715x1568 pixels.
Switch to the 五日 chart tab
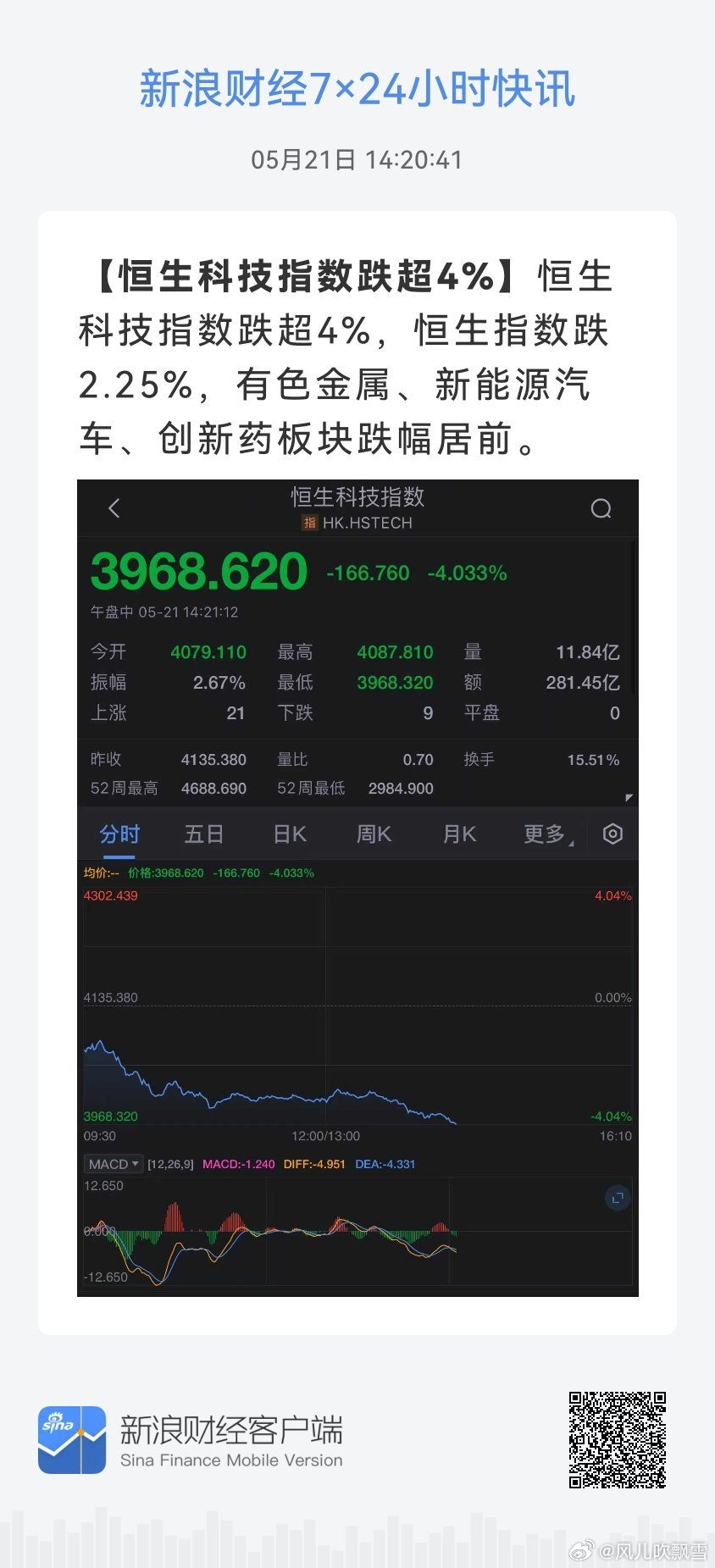coord(203,834)
